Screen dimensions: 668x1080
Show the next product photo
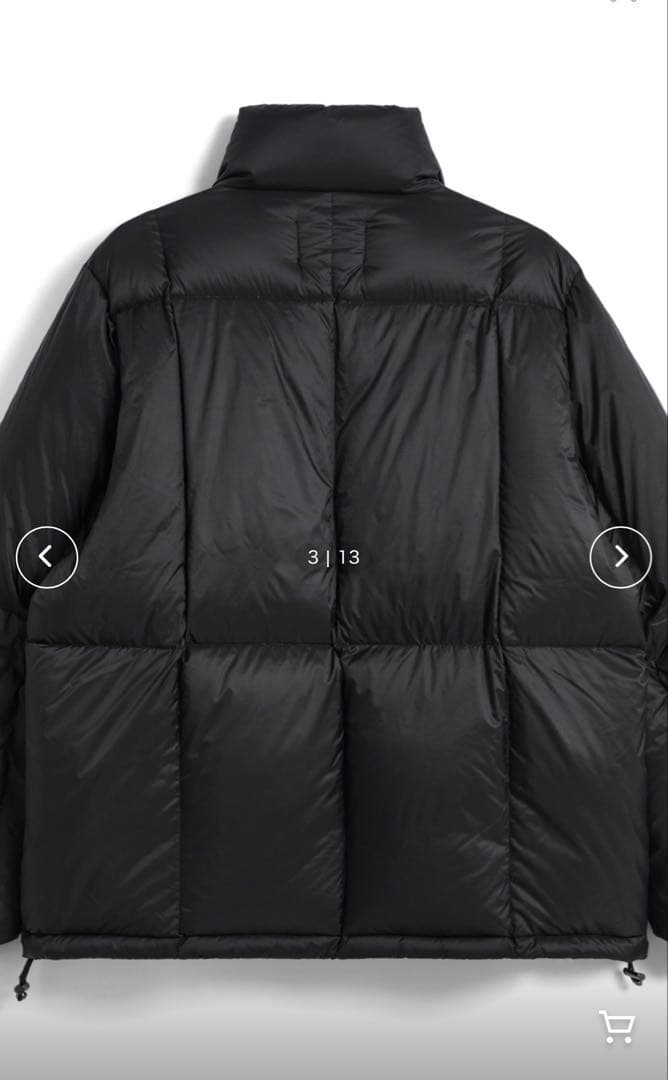(620, 557)
